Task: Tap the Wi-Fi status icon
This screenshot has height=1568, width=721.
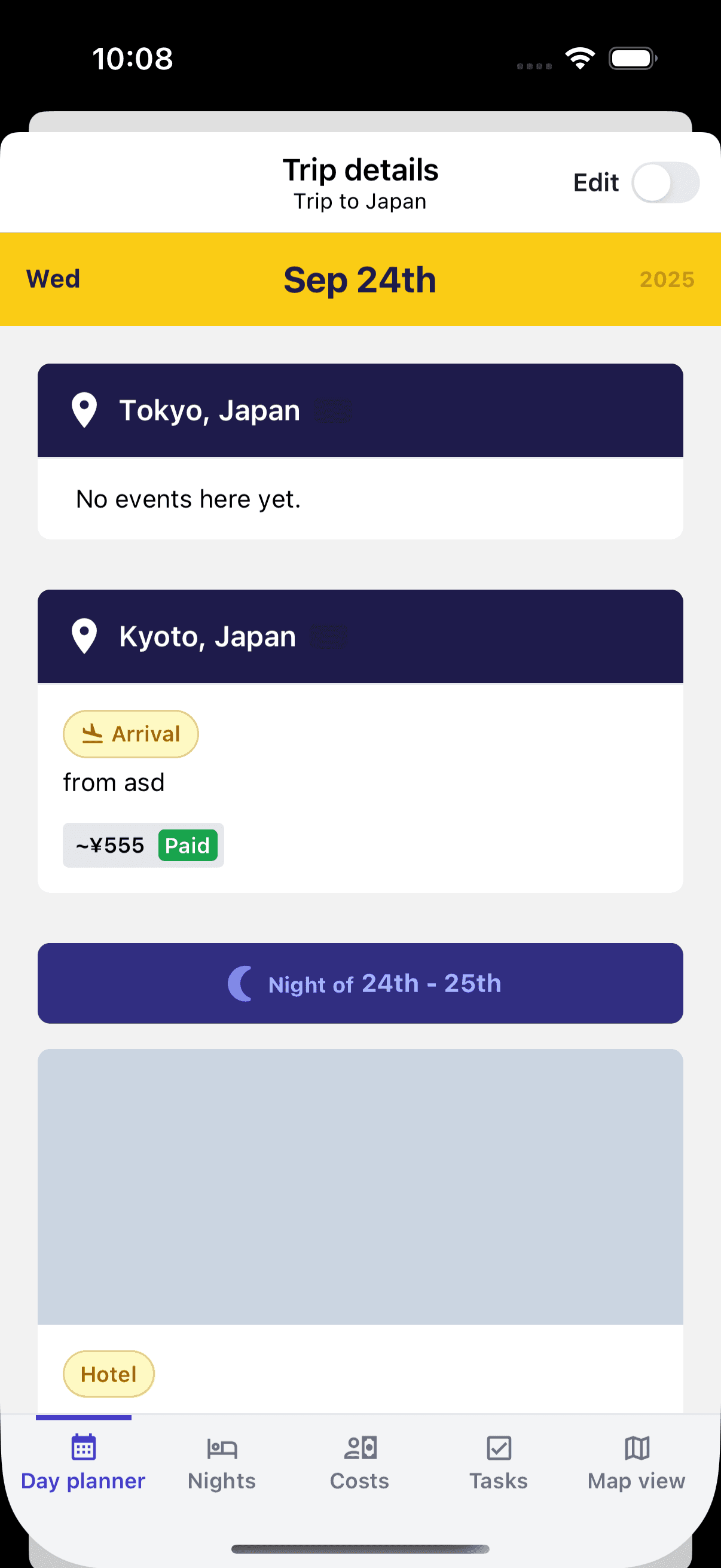Action: (579, 57)
